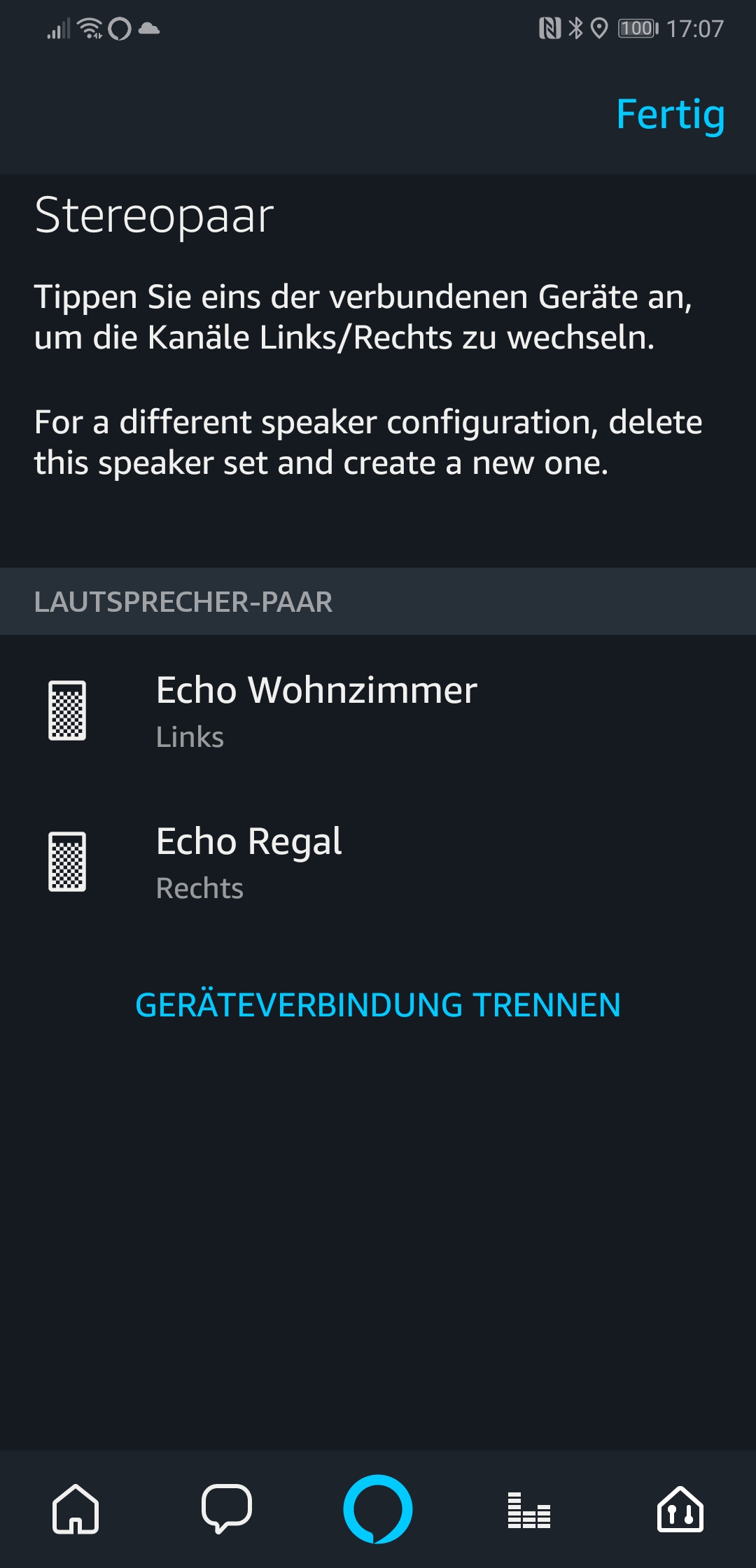Image resolution: width=756 pixels, height=1568 pixels.
Task: Tap Fertig to finish
Action: point(670,115)
